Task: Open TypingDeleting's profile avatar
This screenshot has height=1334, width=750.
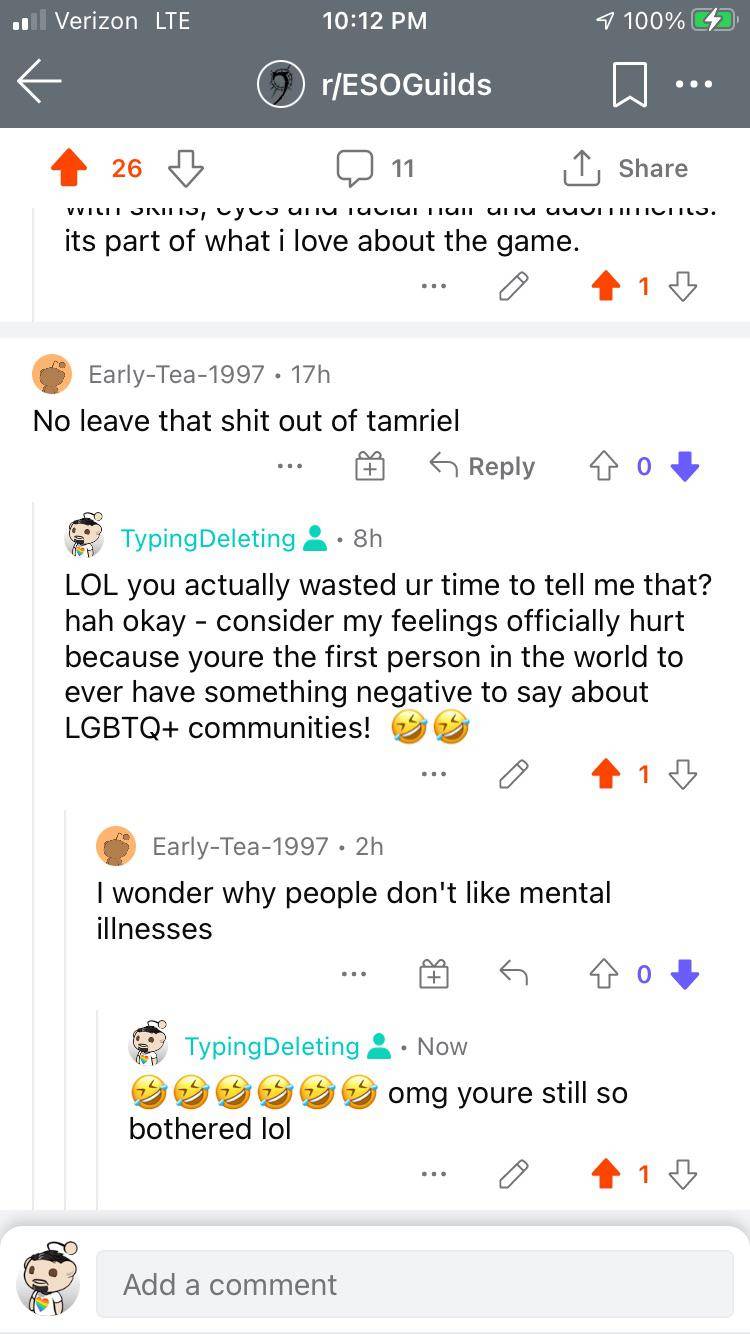Action: [x=85, y=537]
